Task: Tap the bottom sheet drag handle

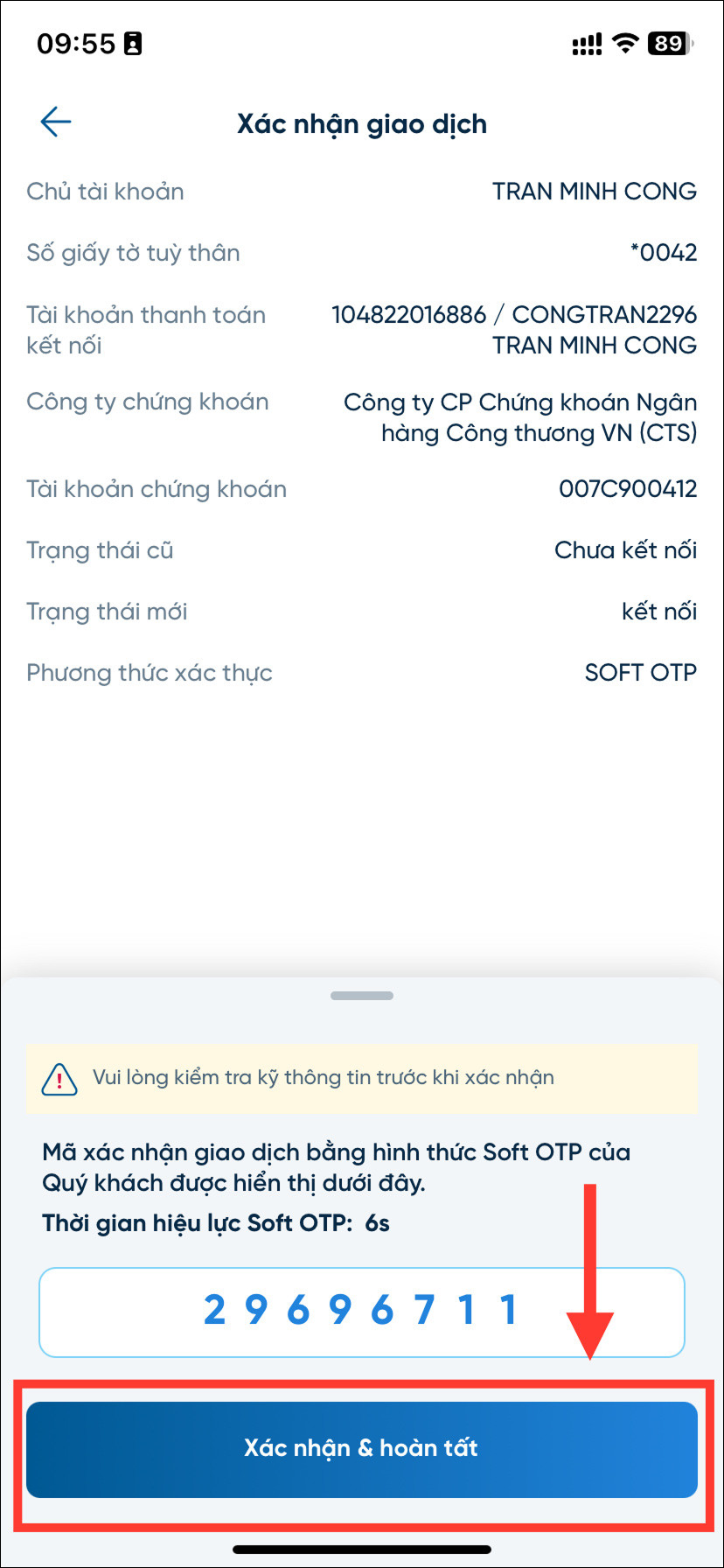Action: (x=362, y=996)
